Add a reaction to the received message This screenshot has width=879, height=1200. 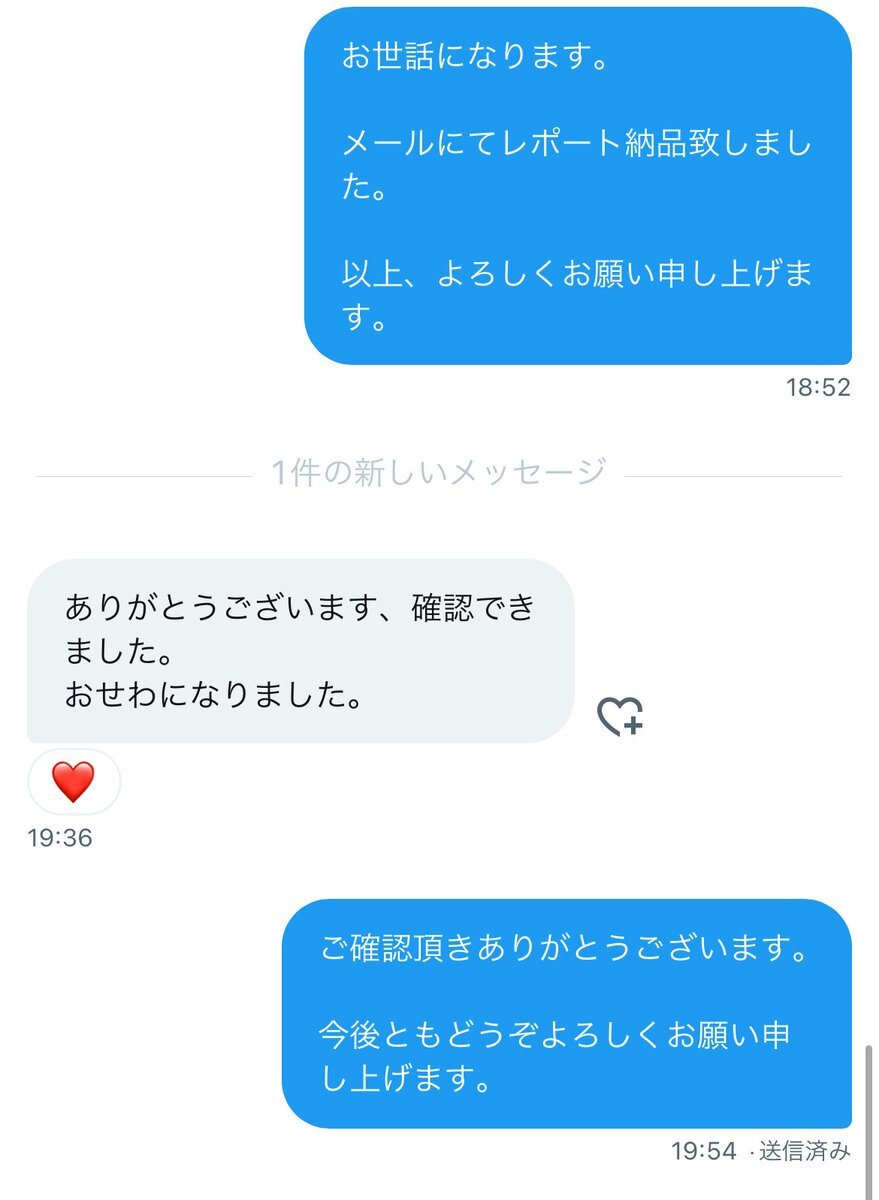620,716
